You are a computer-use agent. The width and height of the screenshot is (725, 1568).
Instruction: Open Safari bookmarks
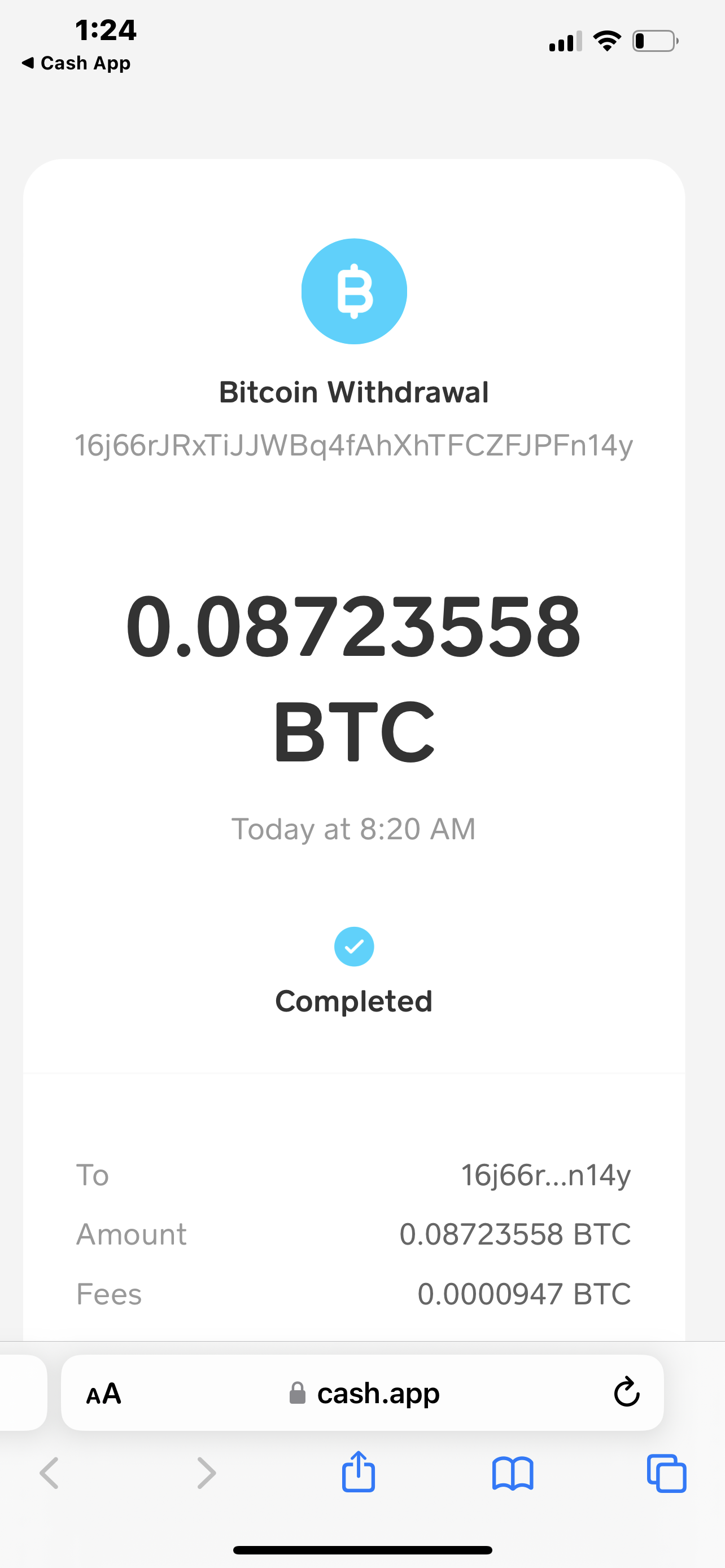(513, 1473)
